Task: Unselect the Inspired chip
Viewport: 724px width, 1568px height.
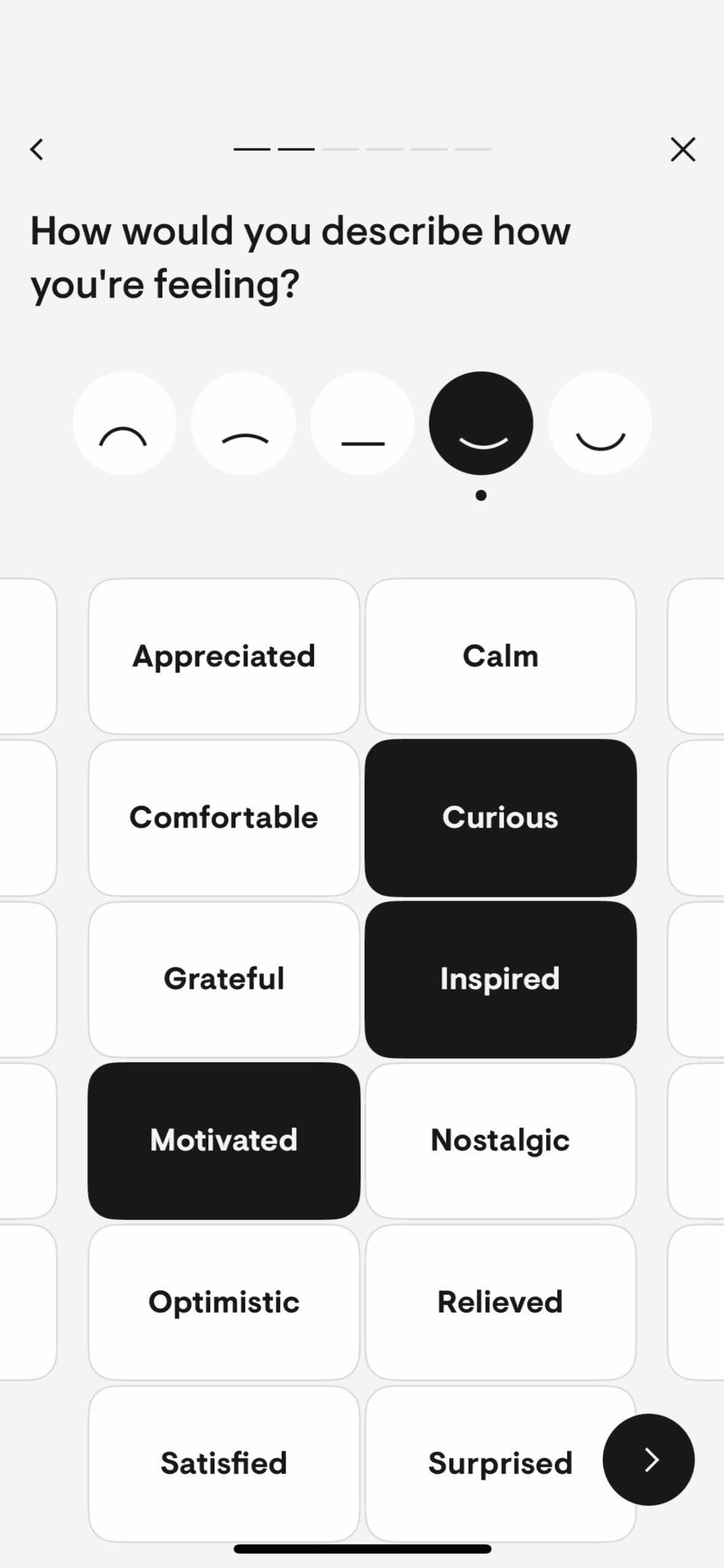Action: [x=501, y=978]
